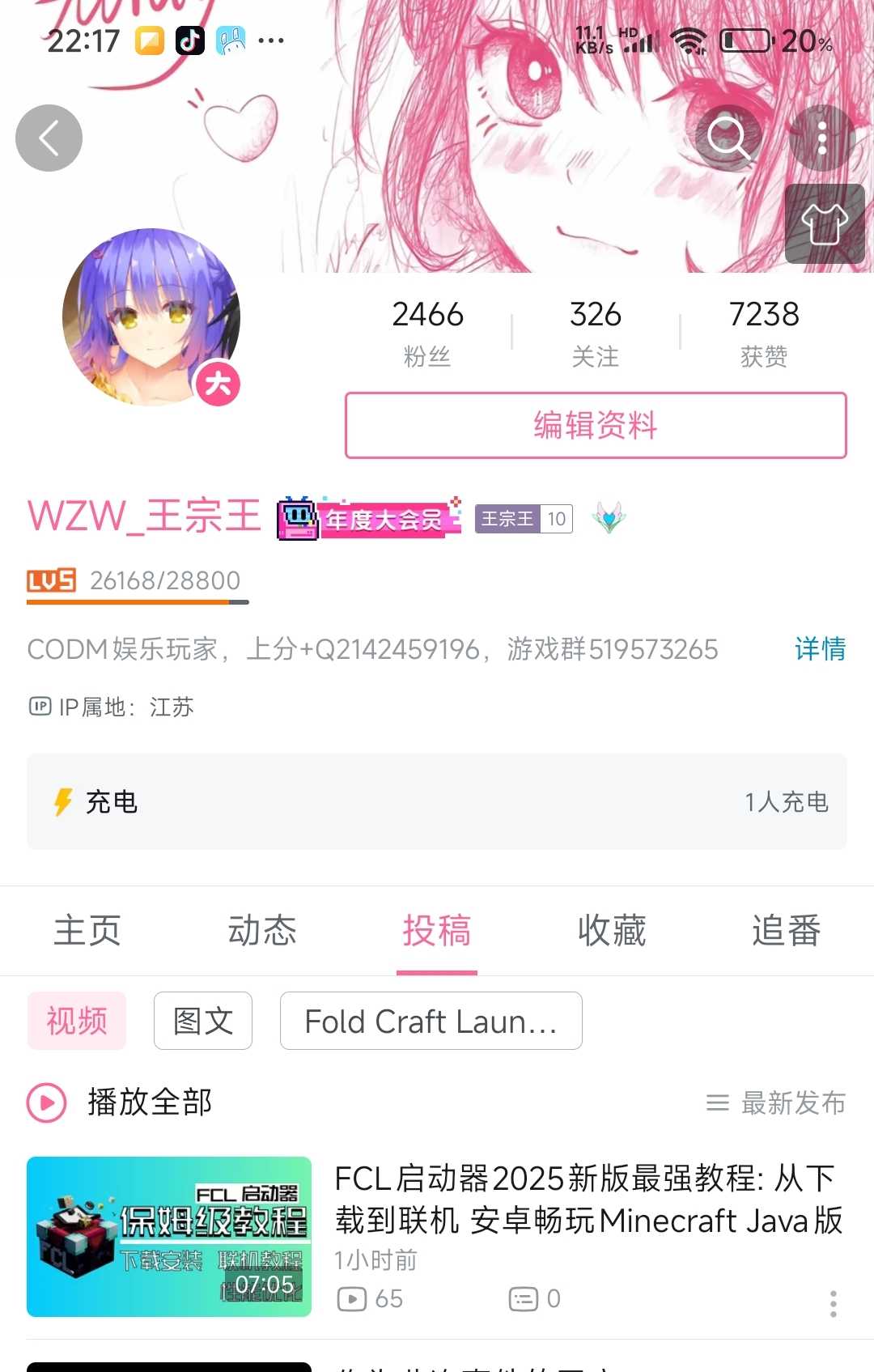View the 2466 粉丝 followers list

click(x=427, y=332)
